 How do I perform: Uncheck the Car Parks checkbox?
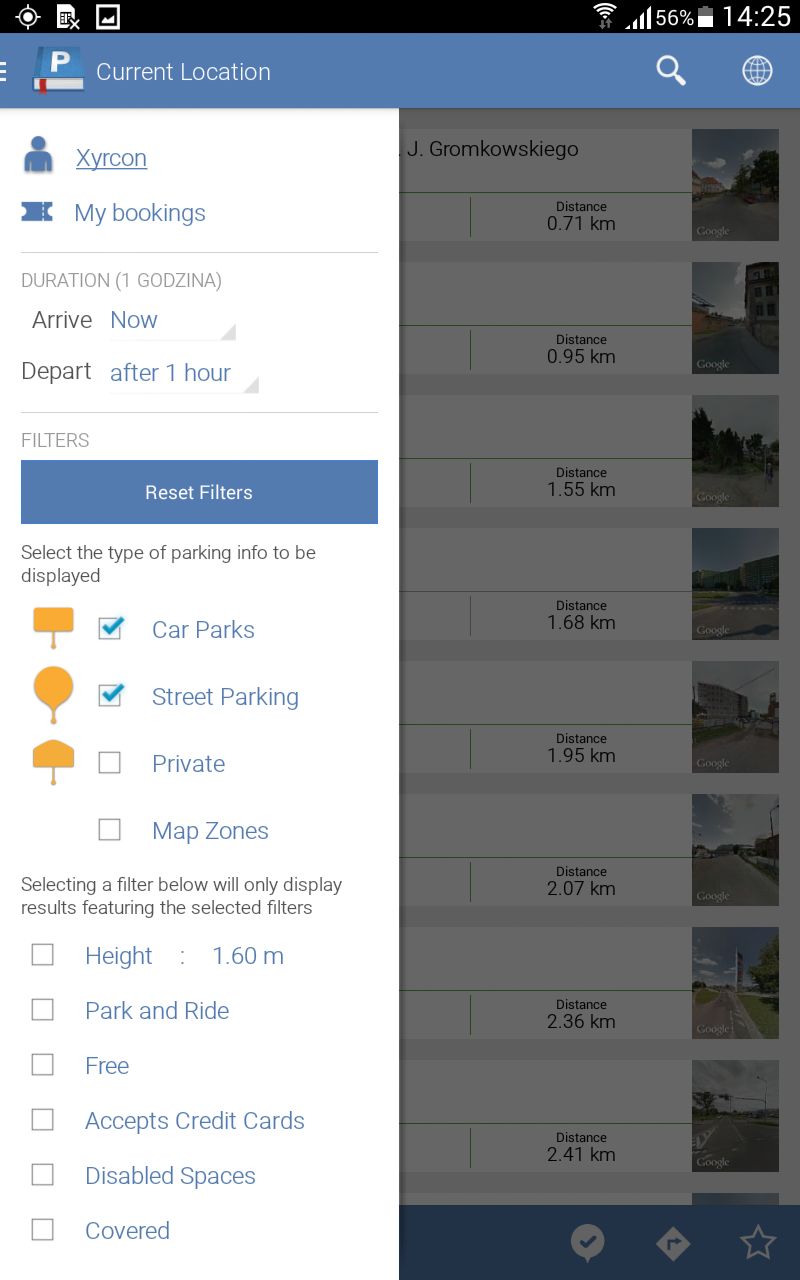pyautogui.click(x=110, y=629)
